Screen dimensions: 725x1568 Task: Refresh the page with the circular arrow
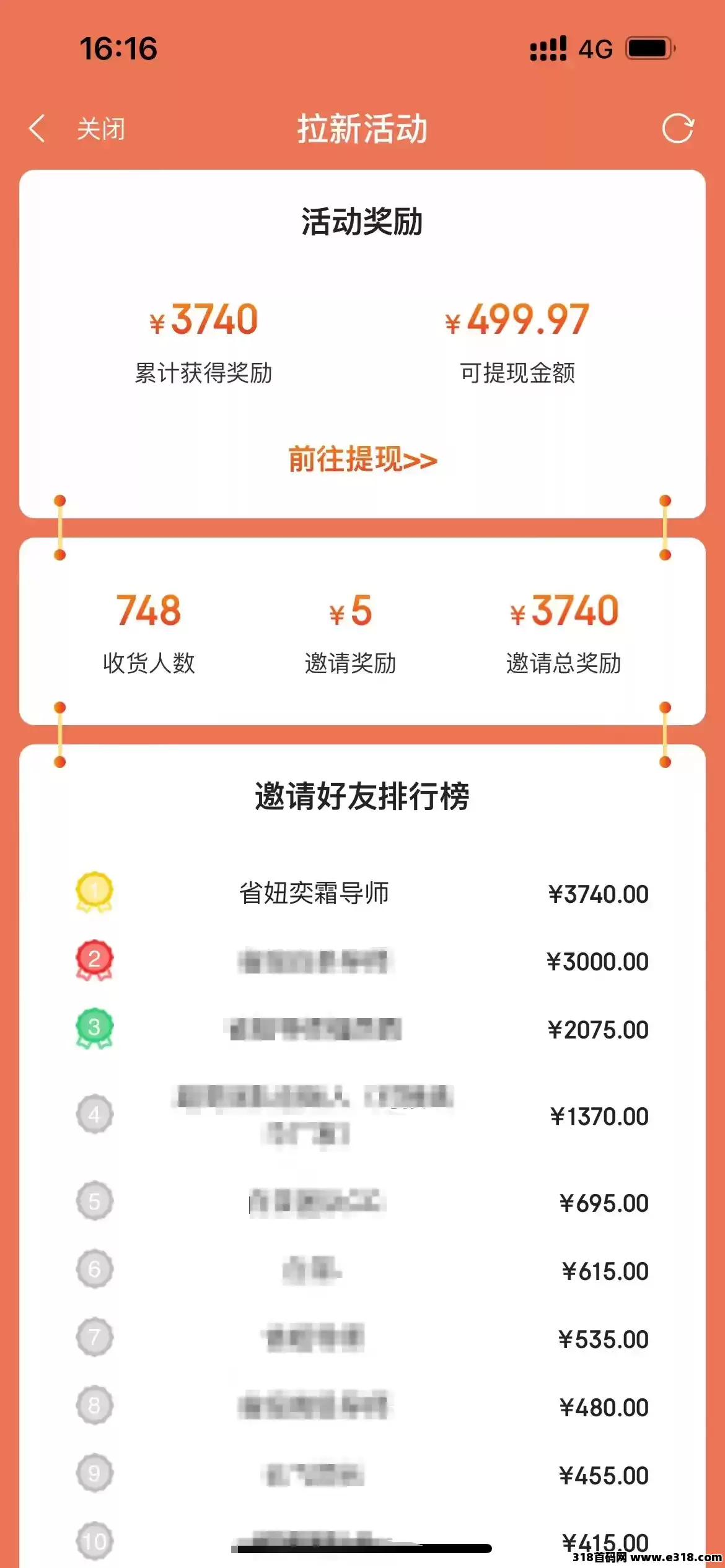[677, 129]
